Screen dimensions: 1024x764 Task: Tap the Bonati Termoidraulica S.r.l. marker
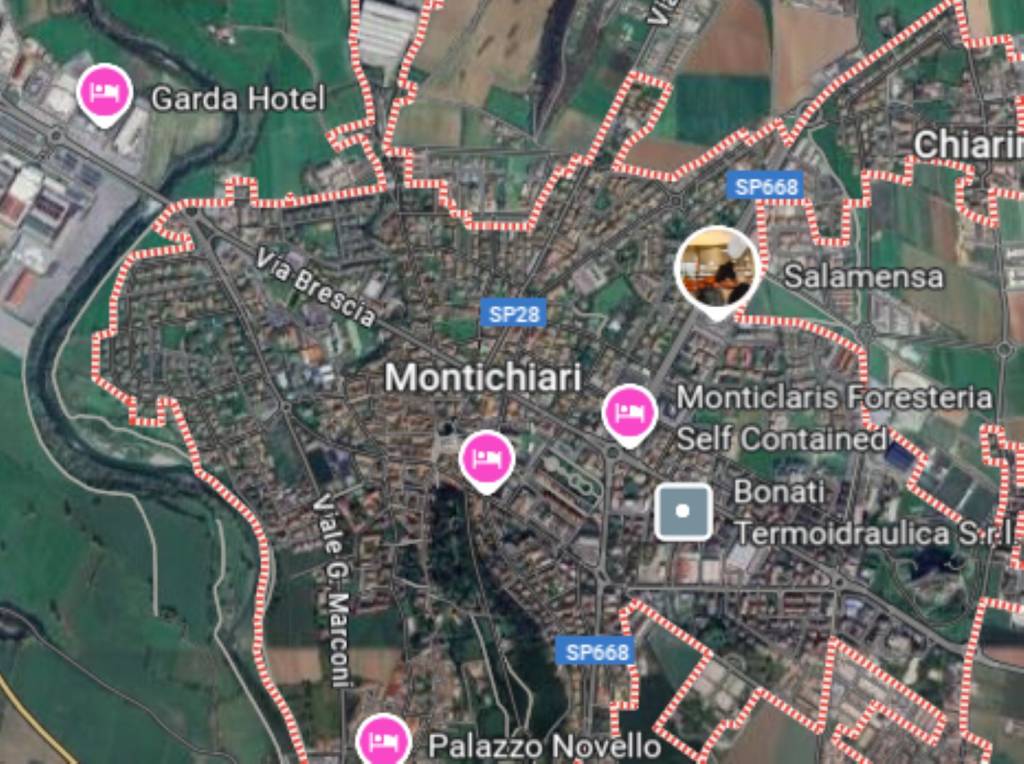click(x=683, y=511)
